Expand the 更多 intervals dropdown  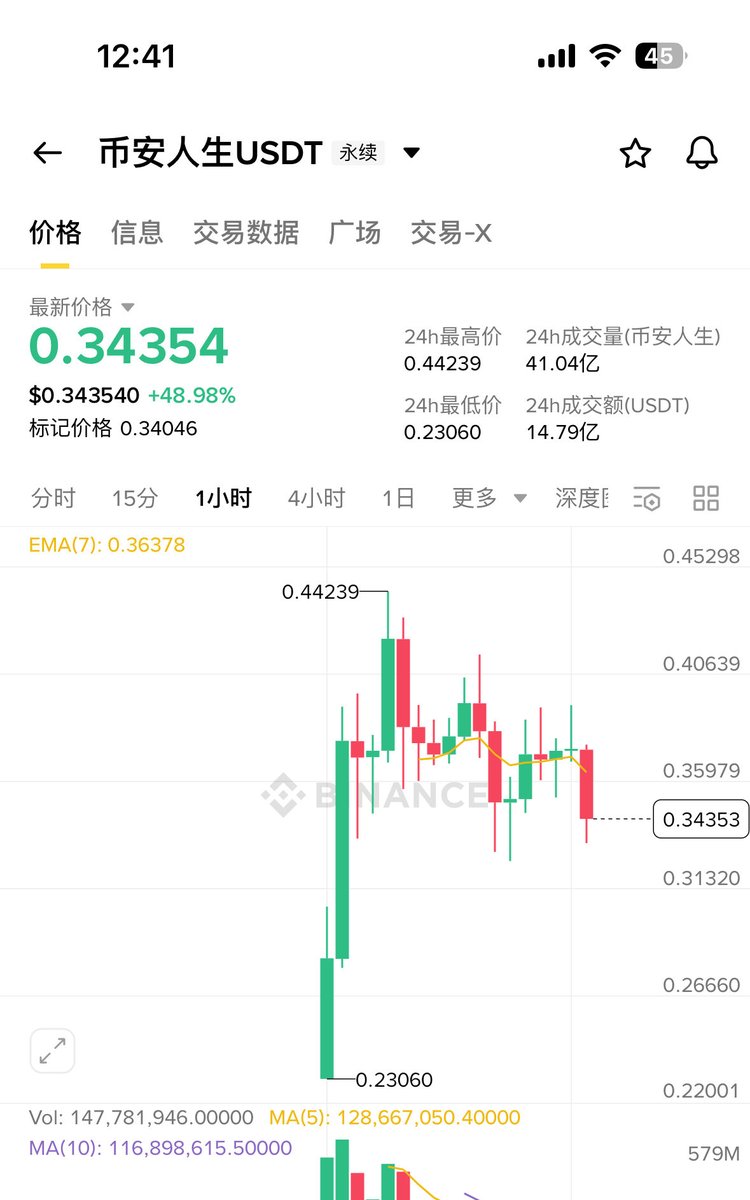point(489,498)
